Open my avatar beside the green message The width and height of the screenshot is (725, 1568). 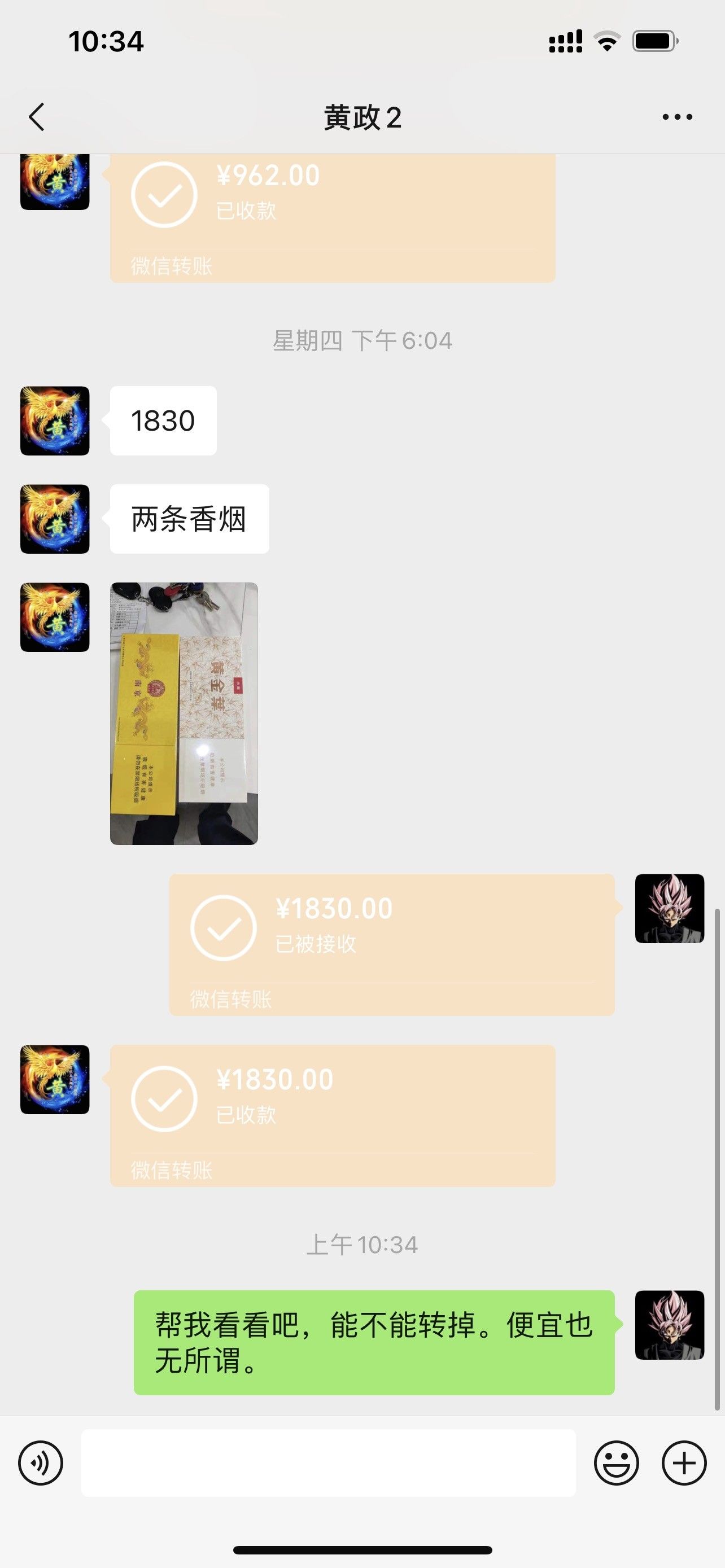tap(670, 1325)
